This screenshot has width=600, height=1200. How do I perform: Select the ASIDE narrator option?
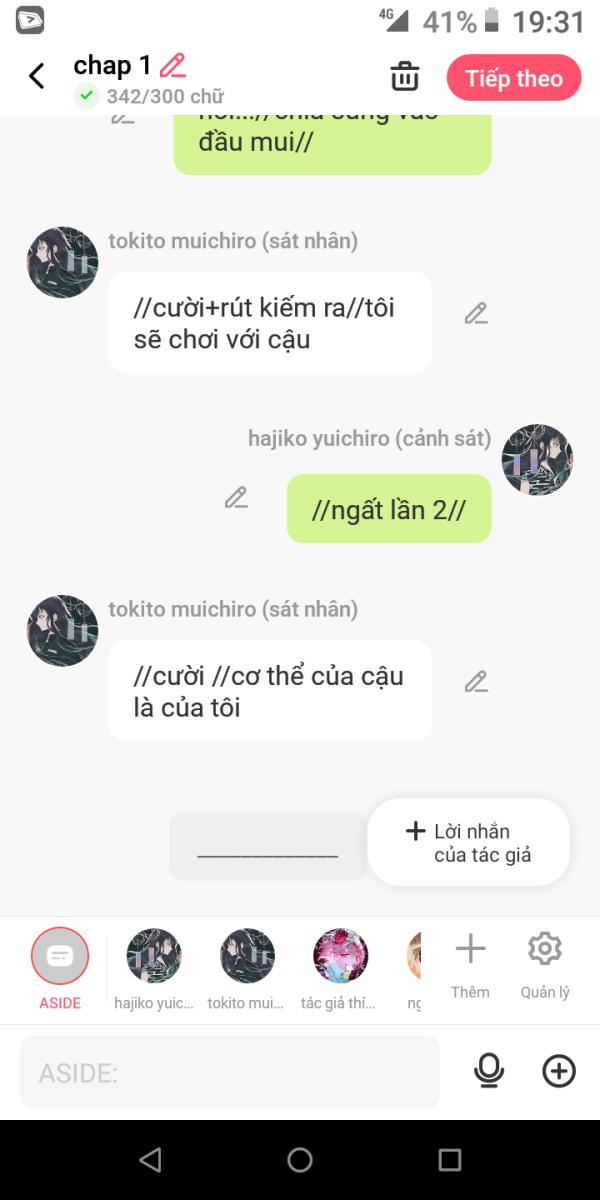[x=60, y=957]
